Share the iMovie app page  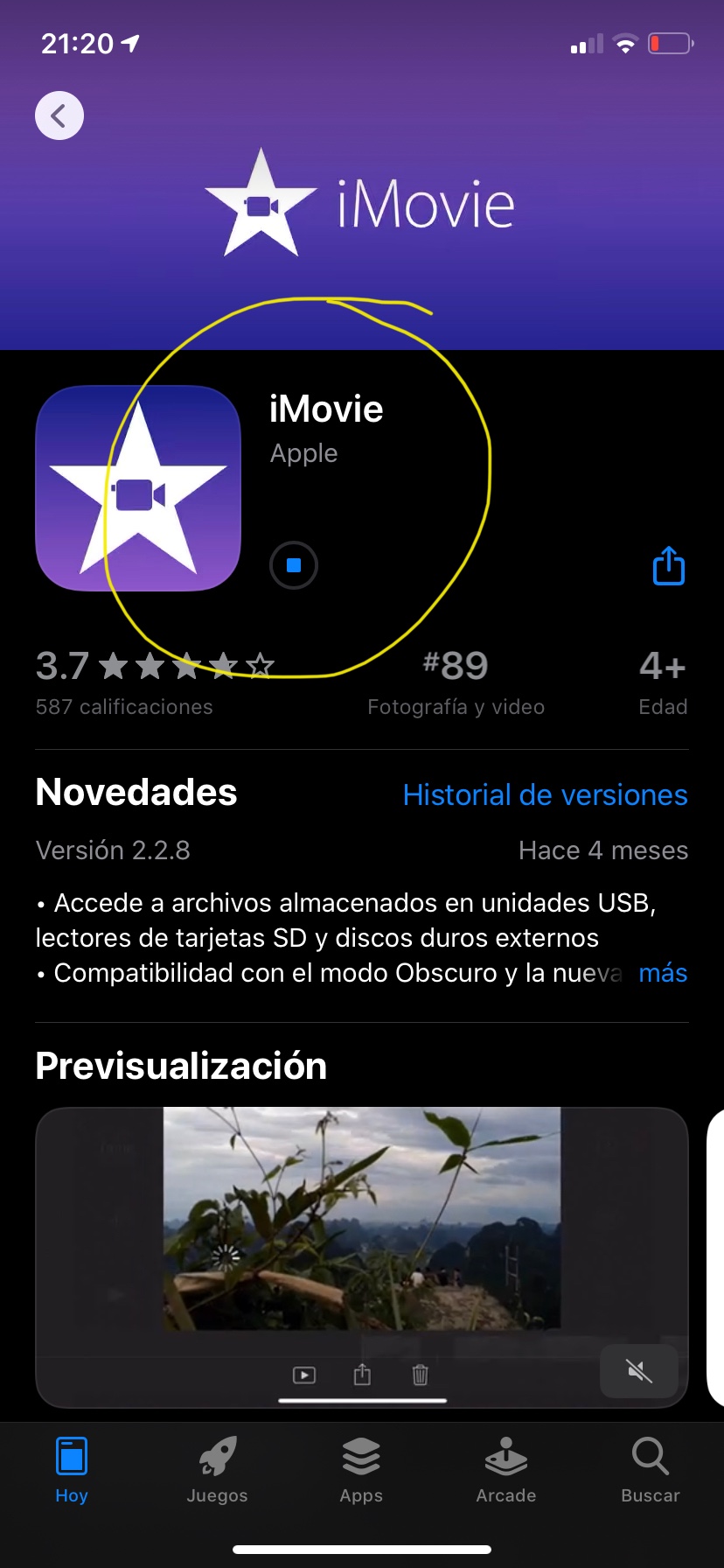click(669, 565)
